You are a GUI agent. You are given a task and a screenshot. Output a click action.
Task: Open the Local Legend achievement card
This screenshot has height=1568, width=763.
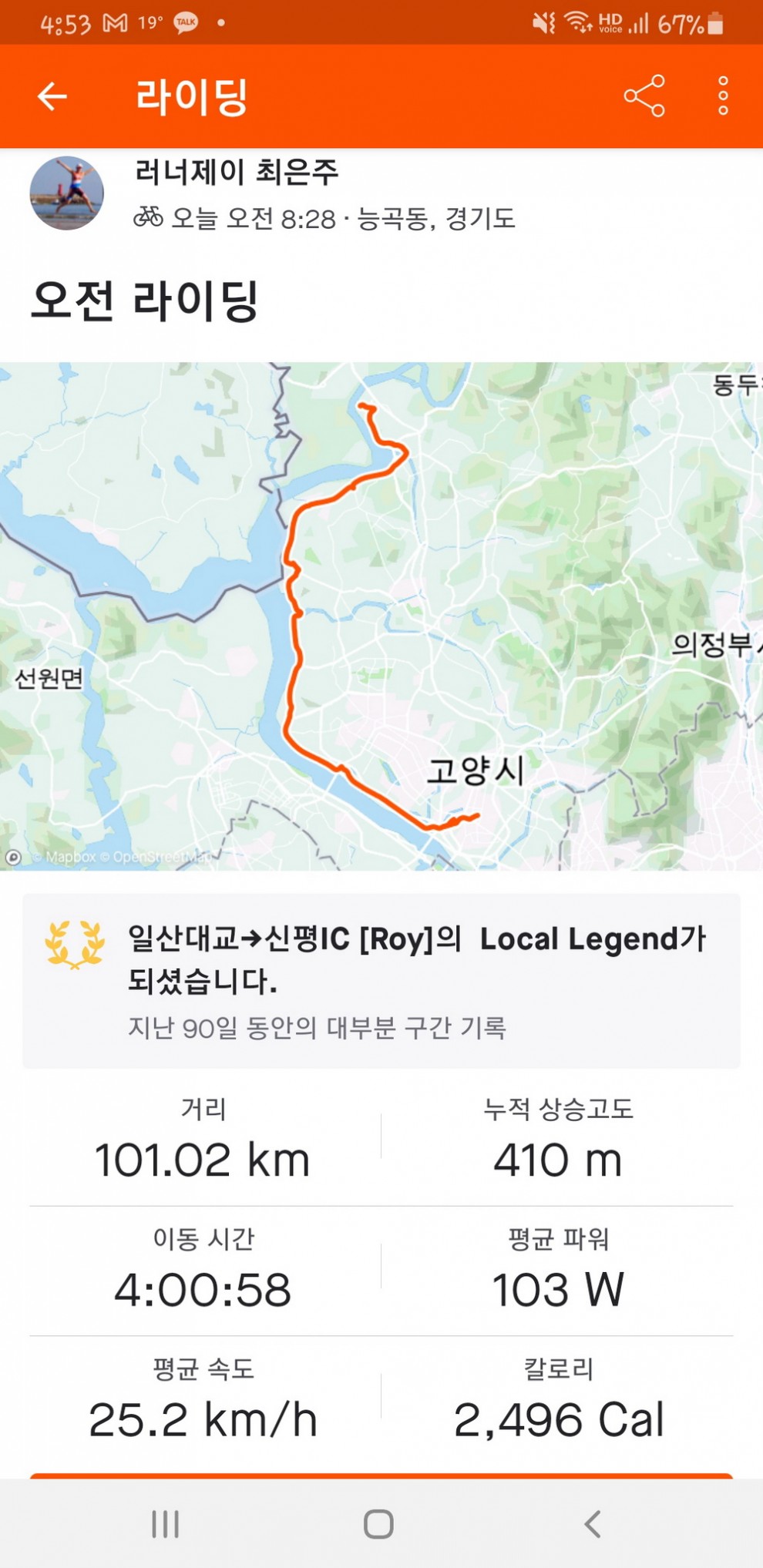pyautogui.click(x=381, y=980)
